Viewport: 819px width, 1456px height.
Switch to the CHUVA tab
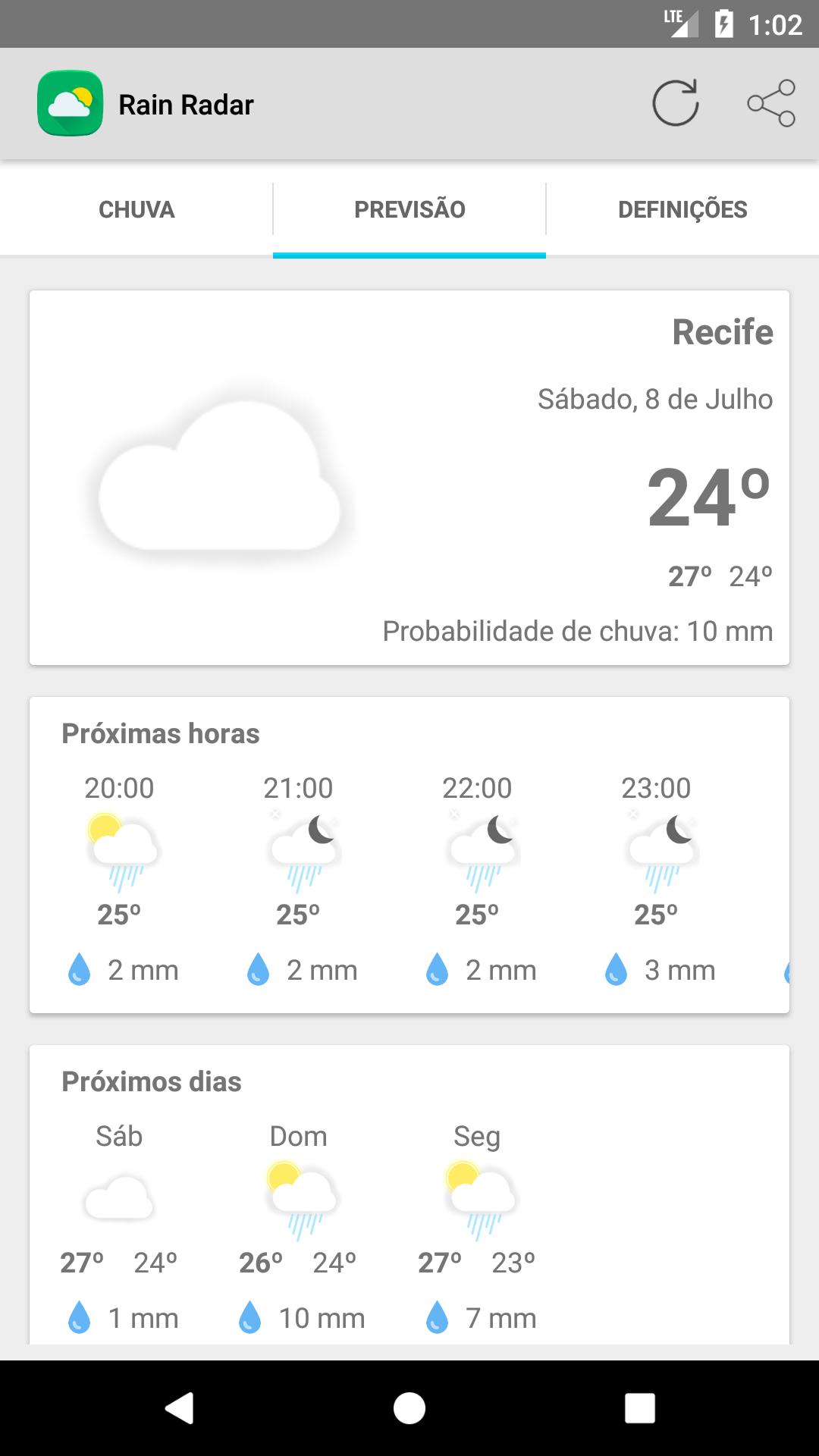136,209
